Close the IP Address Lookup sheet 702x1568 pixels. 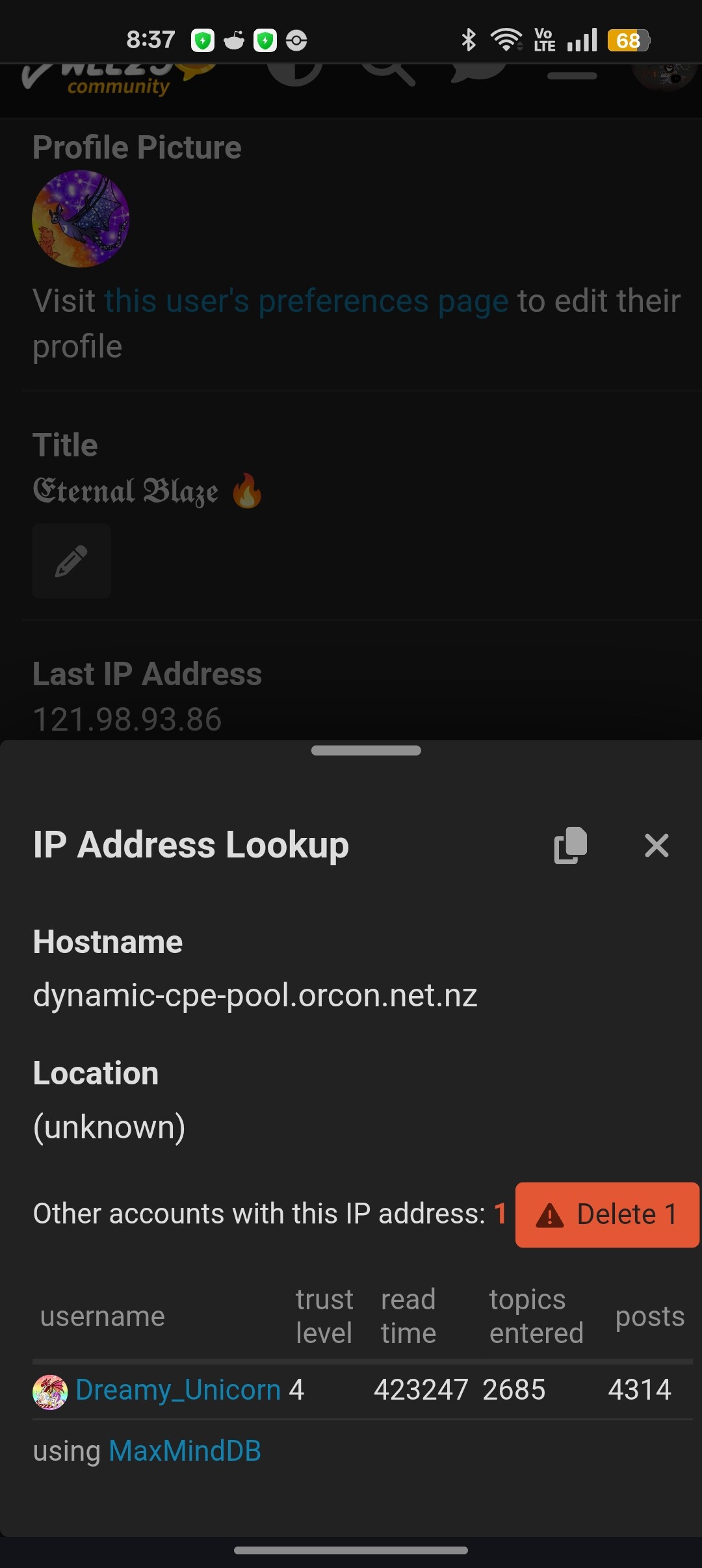[656, 846]
